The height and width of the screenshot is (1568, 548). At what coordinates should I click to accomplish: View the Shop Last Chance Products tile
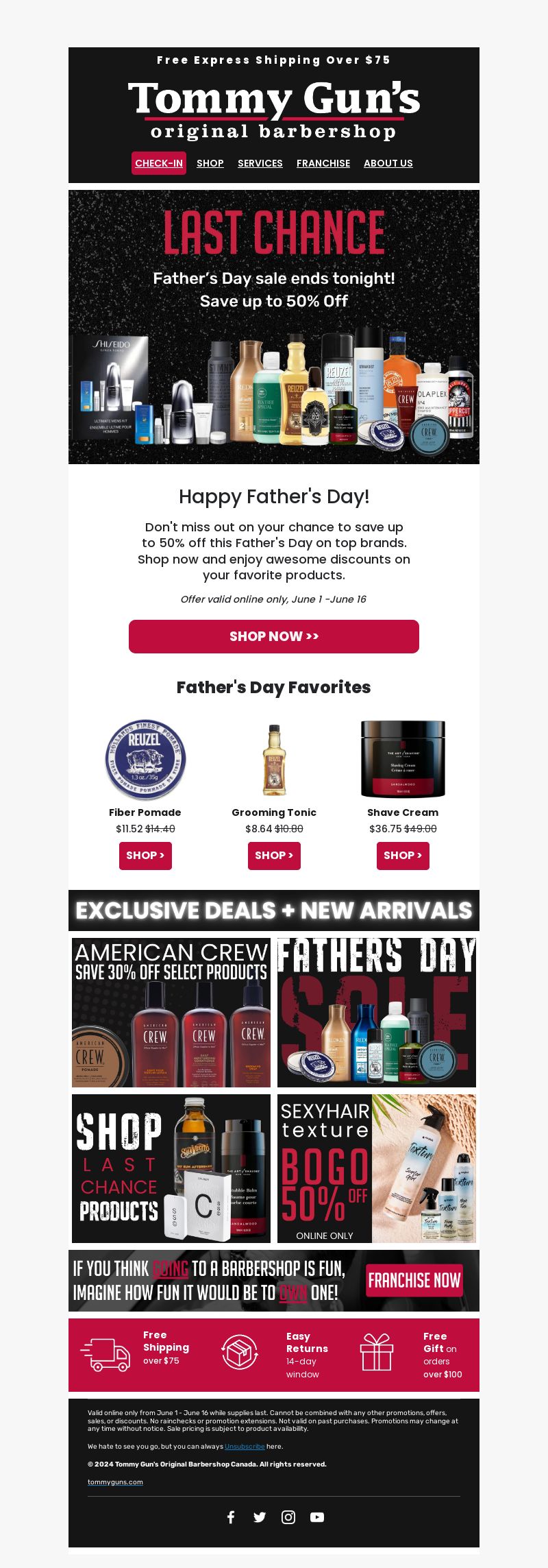click(x=171, y=1168)
